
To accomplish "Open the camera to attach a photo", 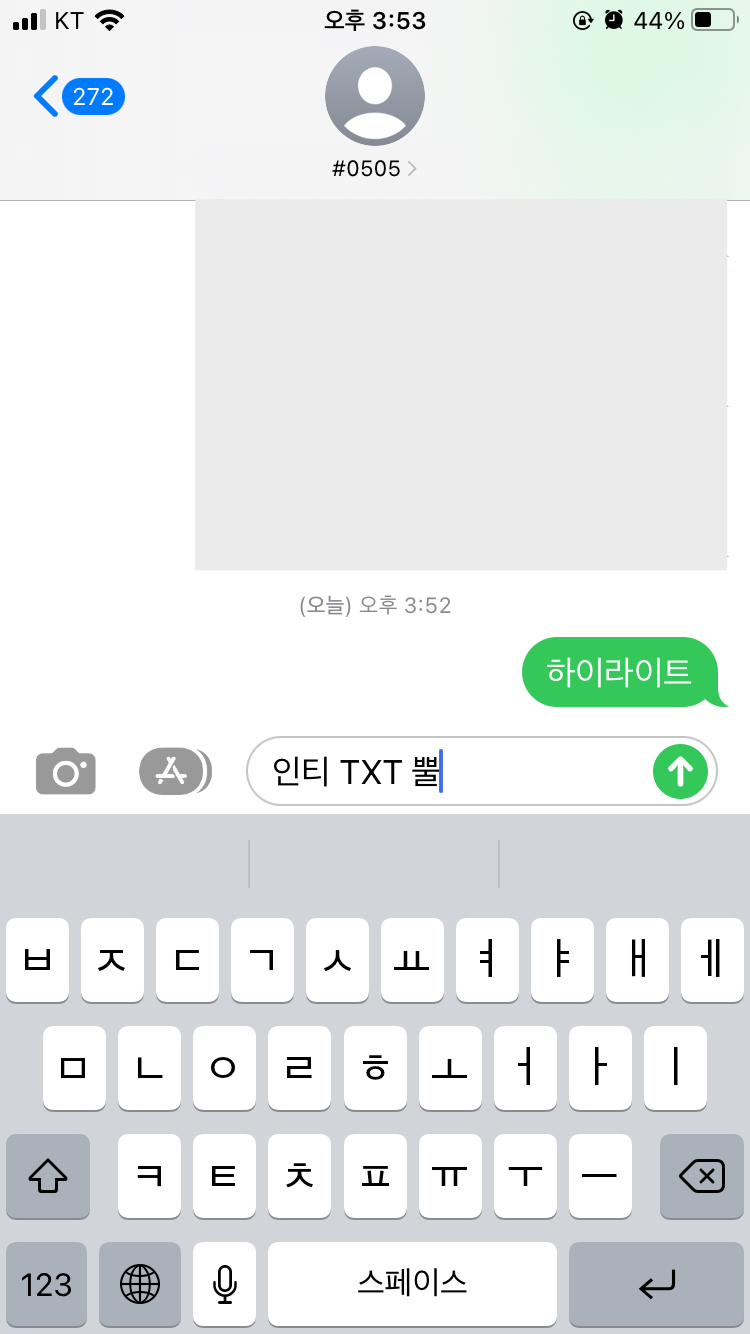I will click(x=65, y=771).
